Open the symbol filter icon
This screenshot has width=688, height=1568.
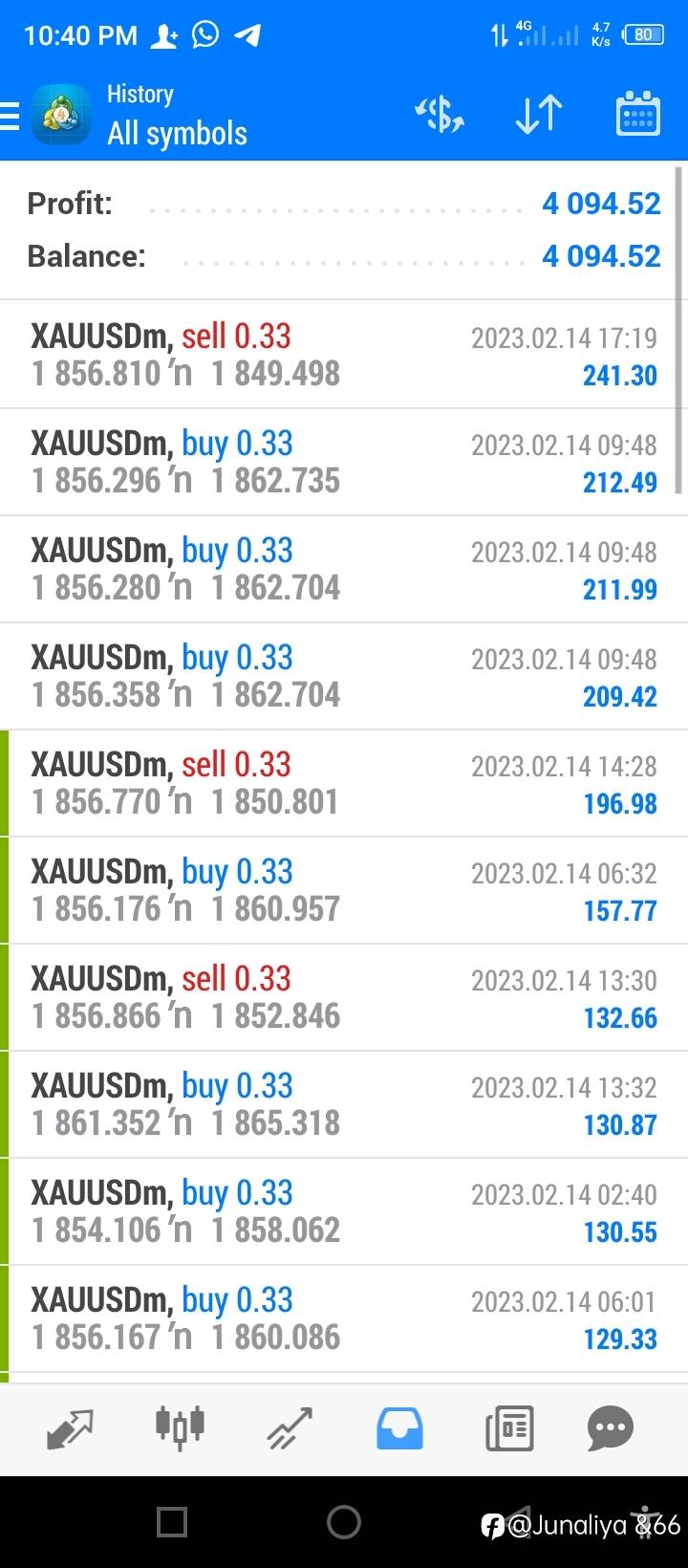click(440, 115)
